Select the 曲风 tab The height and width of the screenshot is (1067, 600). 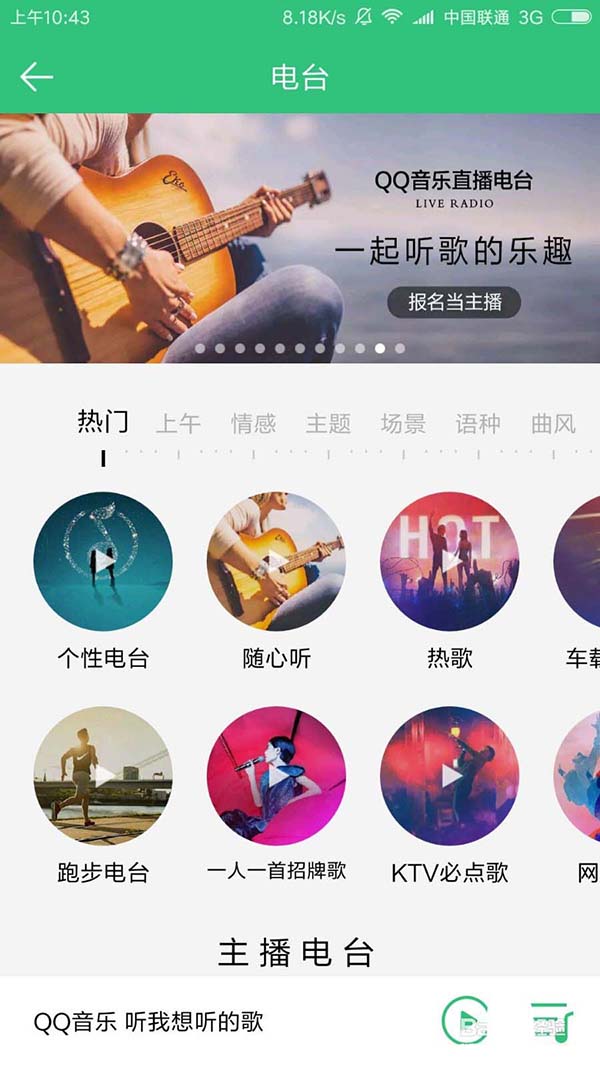pos(553,423)
